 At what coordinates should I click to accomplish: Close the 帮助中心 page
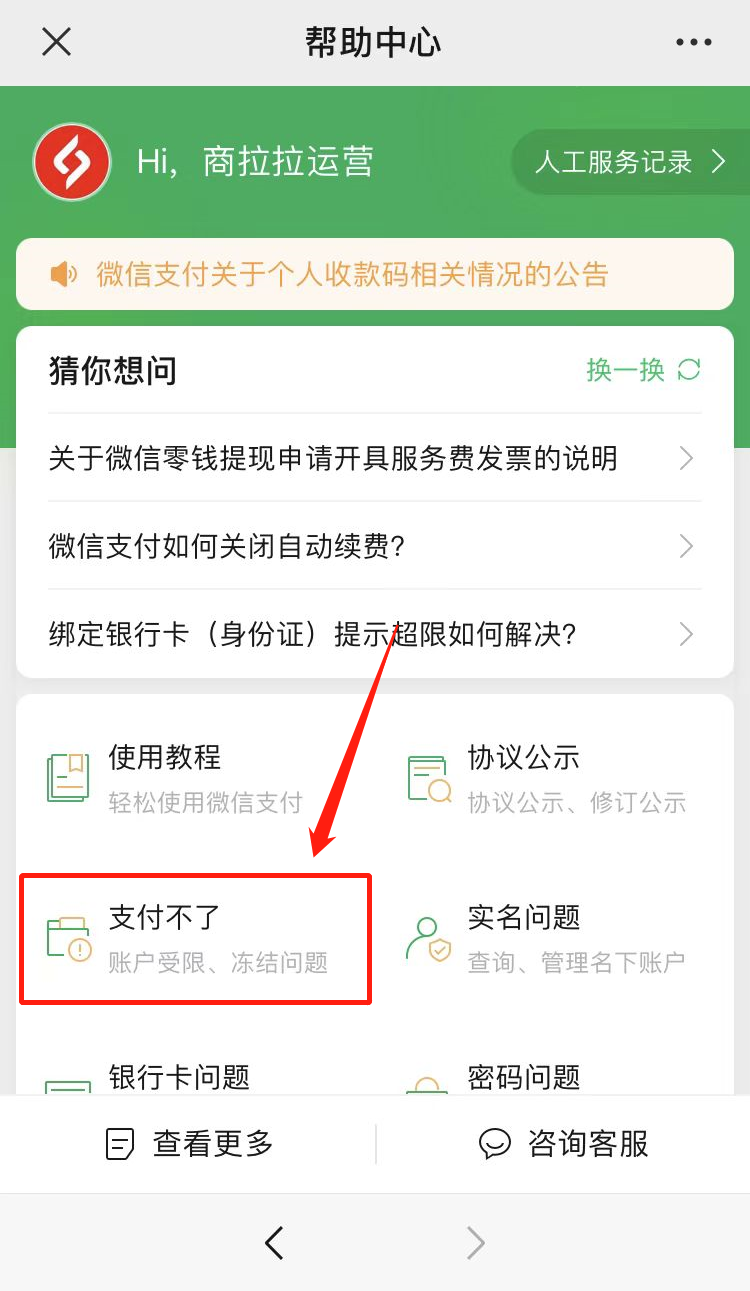pos(56,42)
